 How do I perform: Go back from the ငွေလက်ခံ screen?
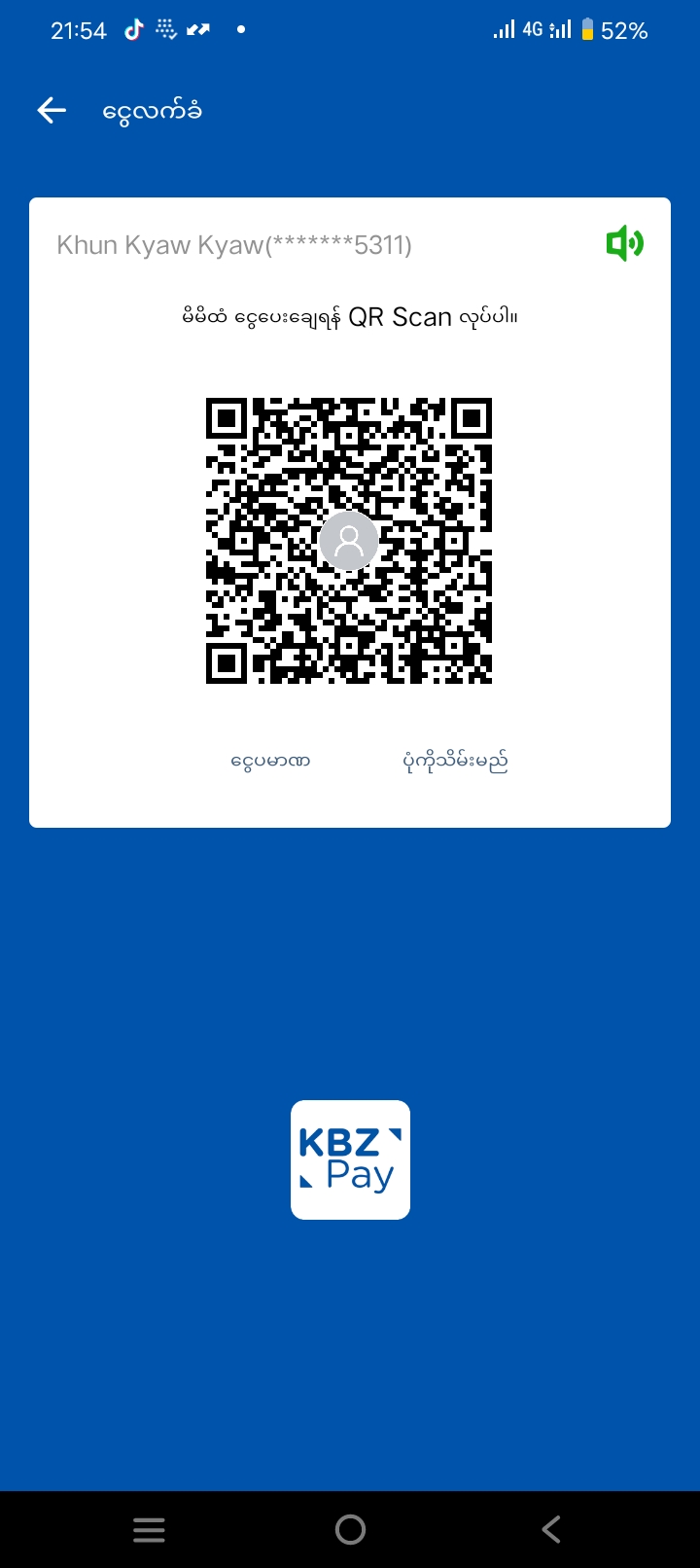[x=52, y=111]
